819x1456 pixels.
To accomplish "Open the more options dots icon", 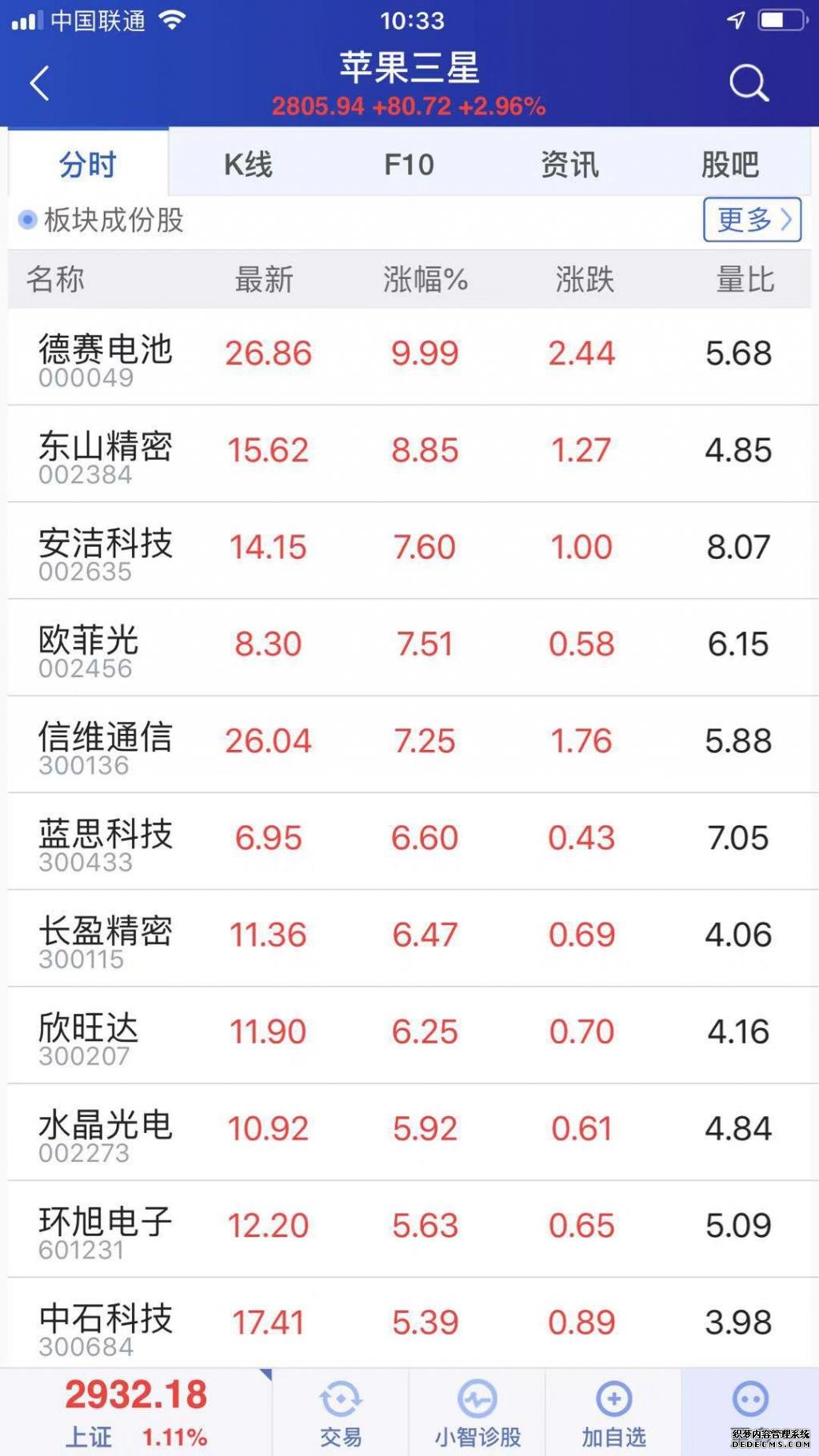I will click(x=750, y=1399).
